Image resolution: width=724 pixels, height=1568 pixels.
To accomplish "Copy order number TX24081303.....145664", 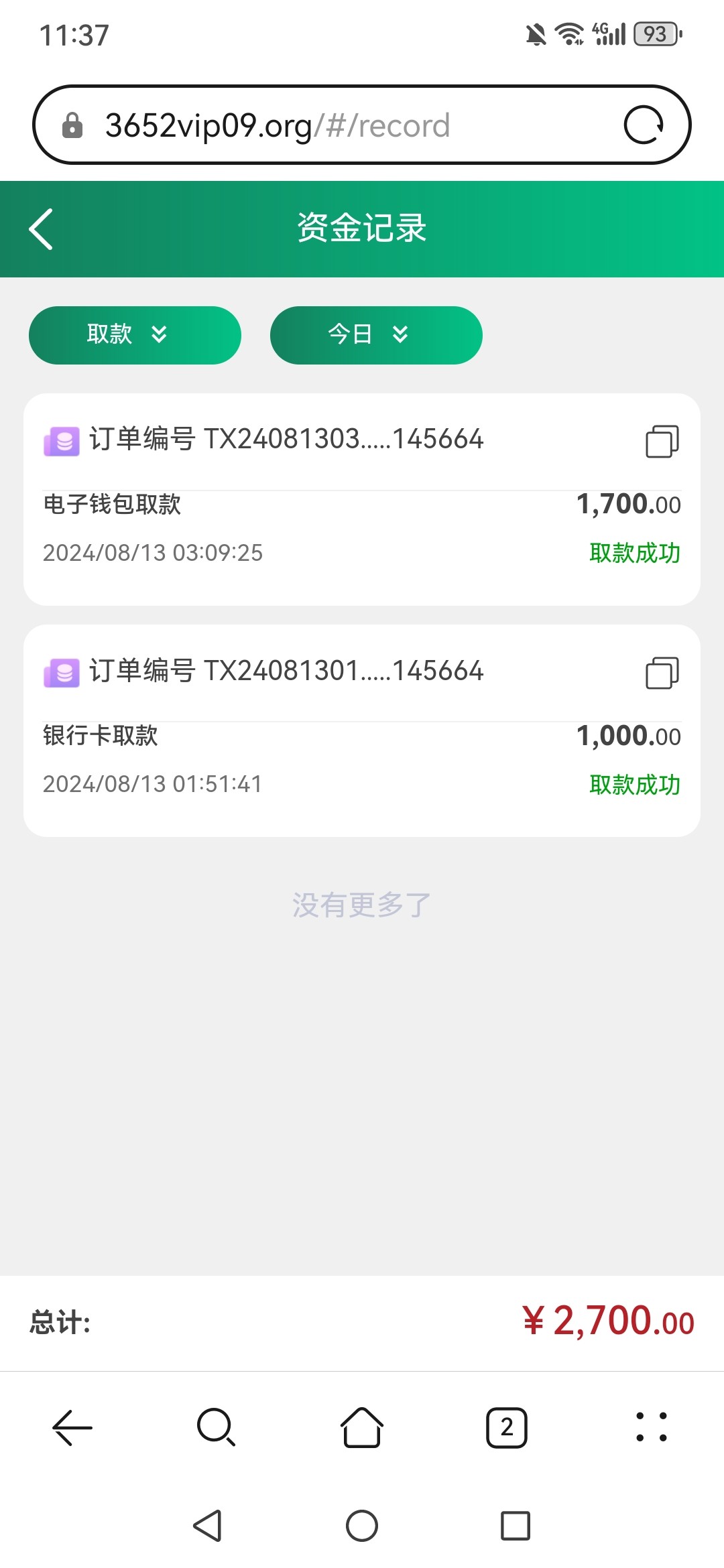I will click(x=662, y=442).
